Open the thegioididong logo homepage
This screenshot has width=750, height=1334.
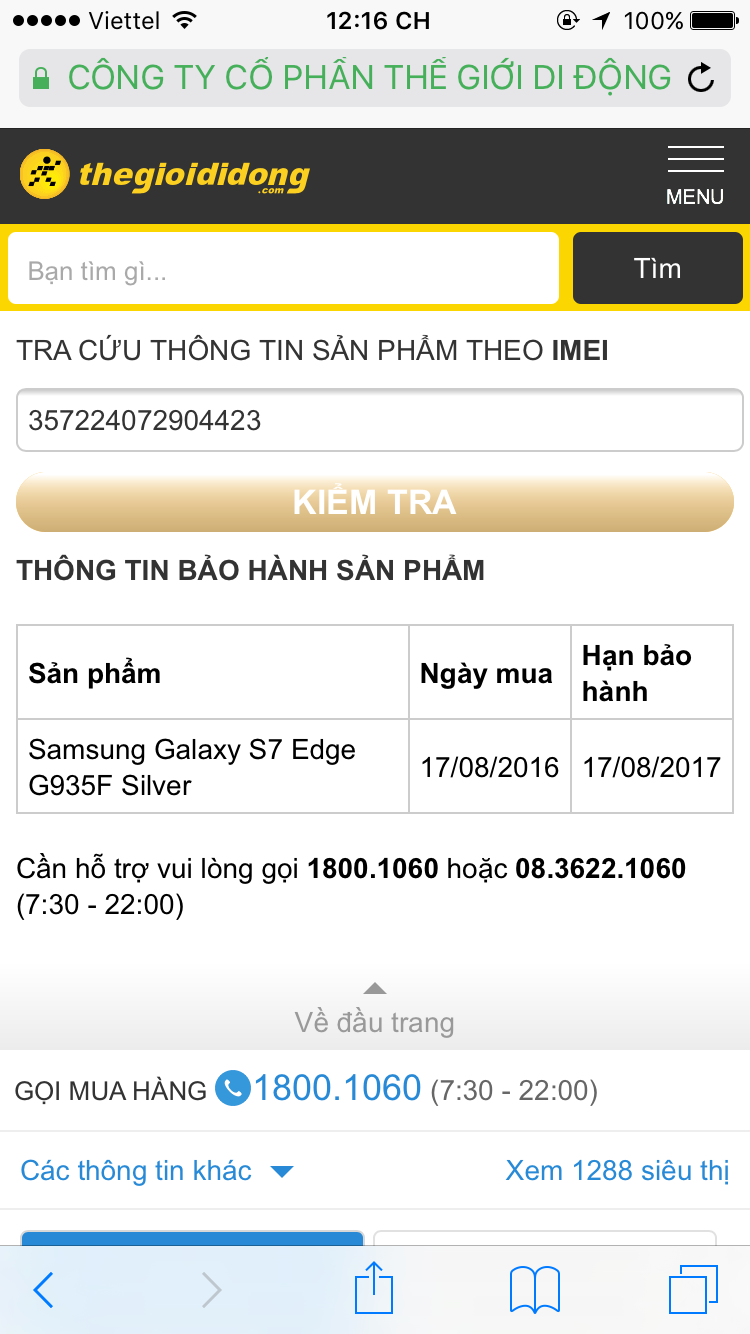165,175
